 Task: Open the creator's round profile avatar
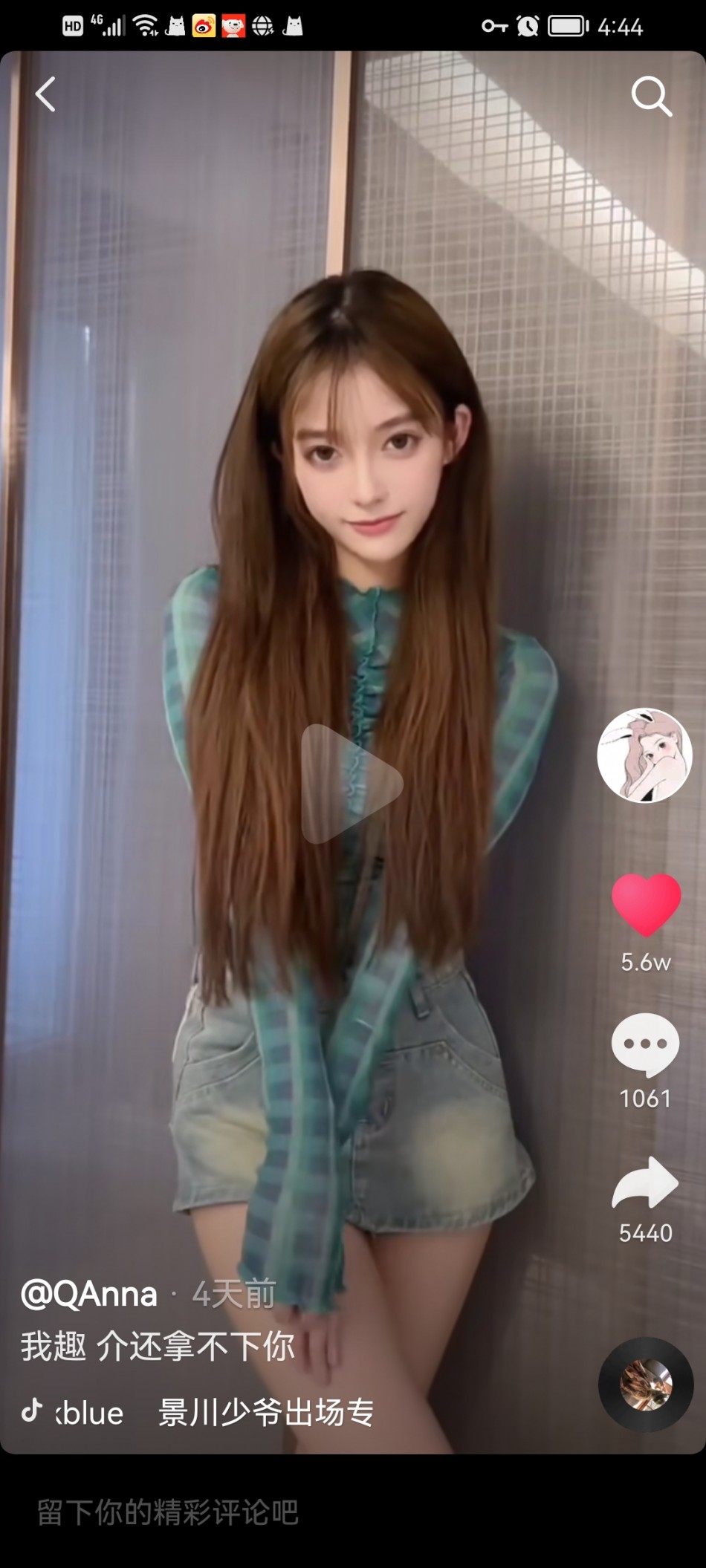[x=644, y=755]
